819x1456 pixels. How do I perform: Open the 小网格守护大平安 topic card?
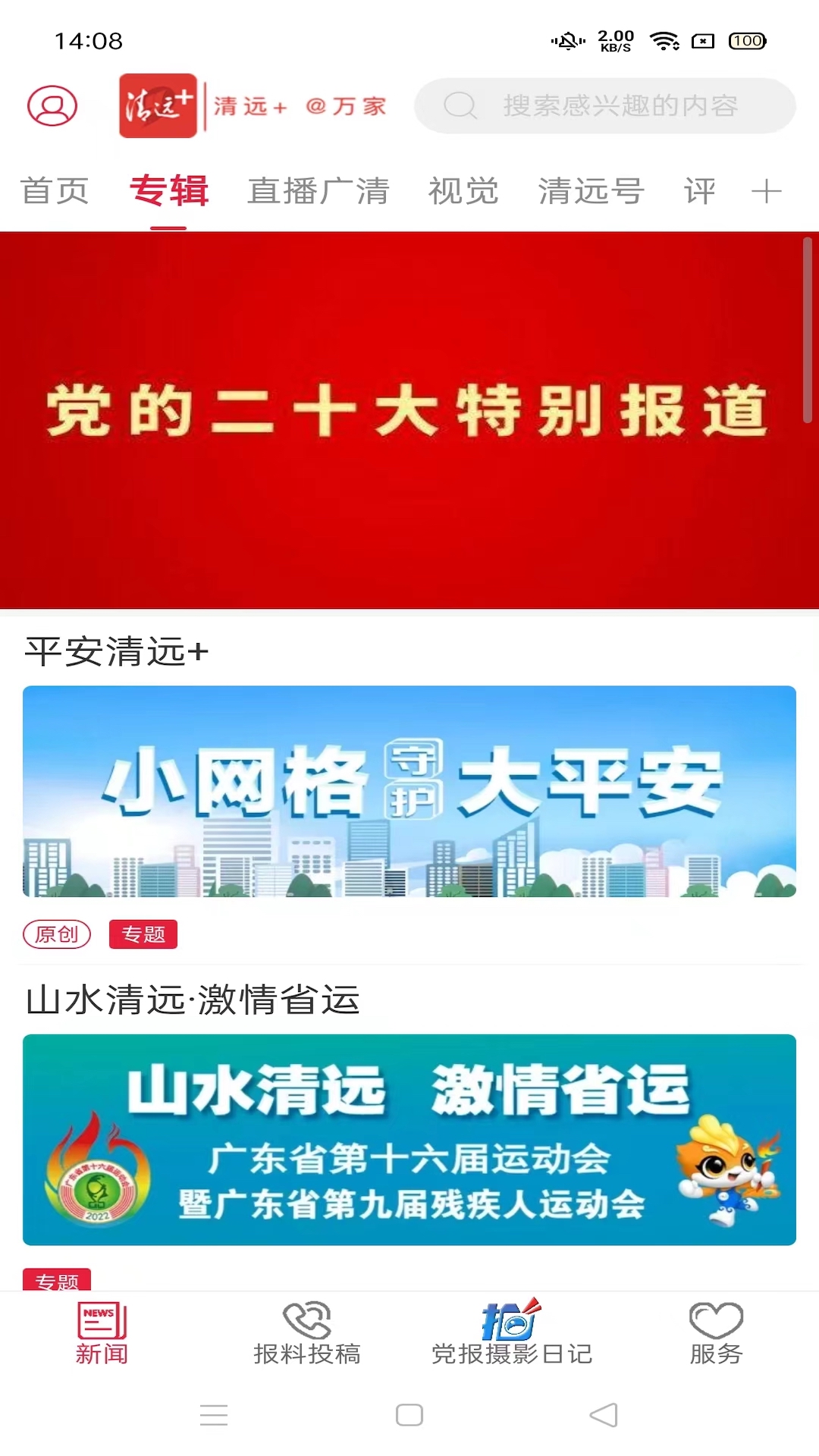409,791
